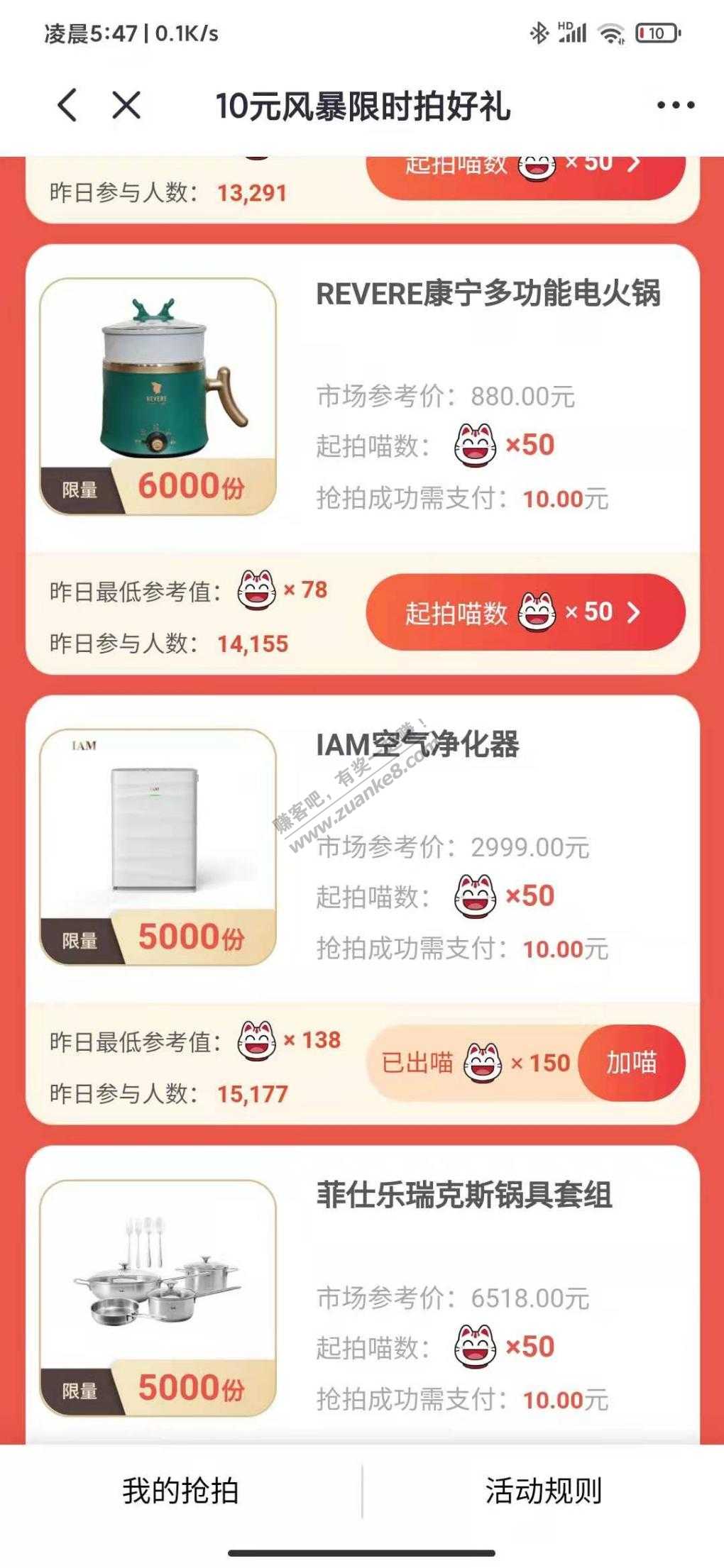Go back using the arrow icon
This screenshot has width=724, height=1568.
coord(67,106)
